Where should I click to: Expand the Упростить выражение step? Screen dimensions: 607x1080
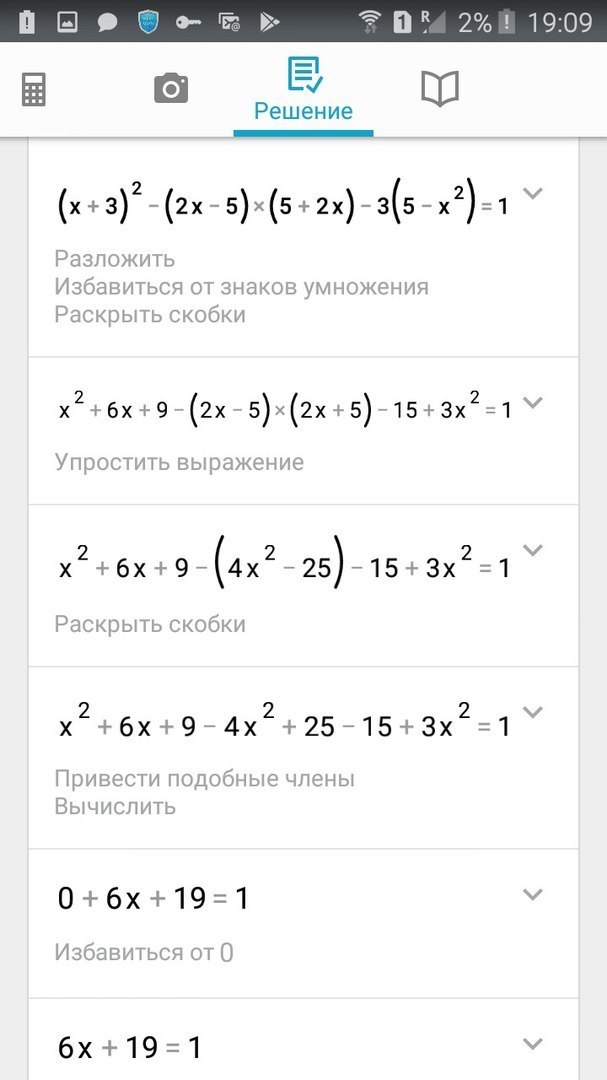point(533,403)
